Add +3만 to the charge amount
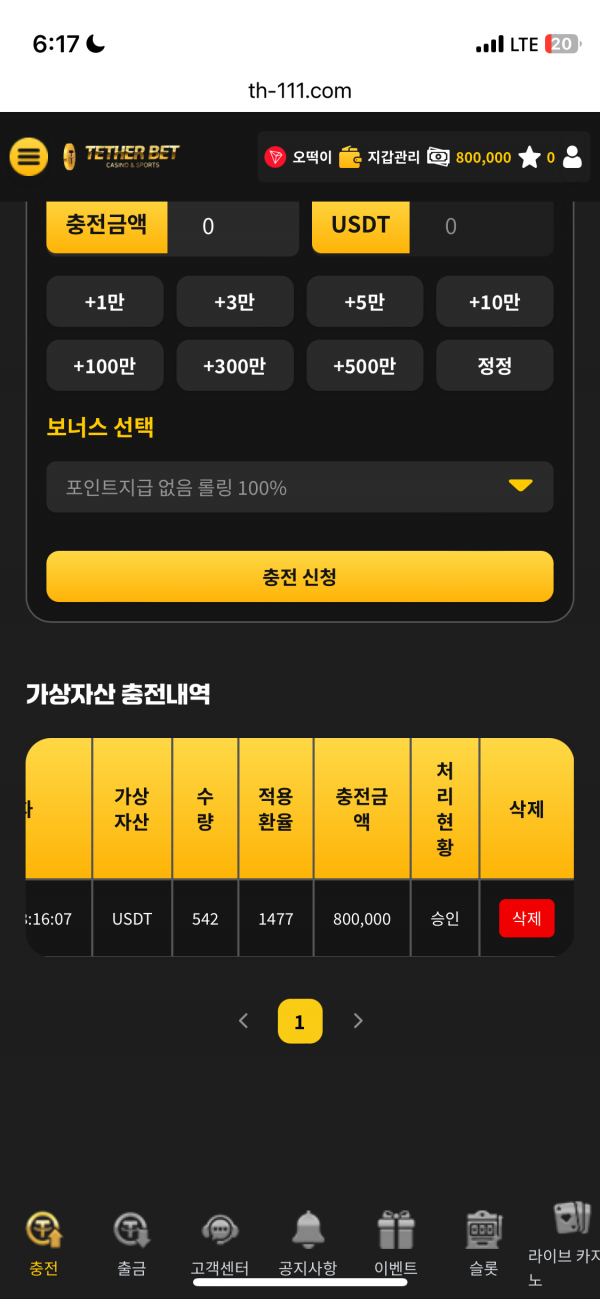Image resolution: width=600 pixels, height=1299 pixels. (x=235, y=302)
